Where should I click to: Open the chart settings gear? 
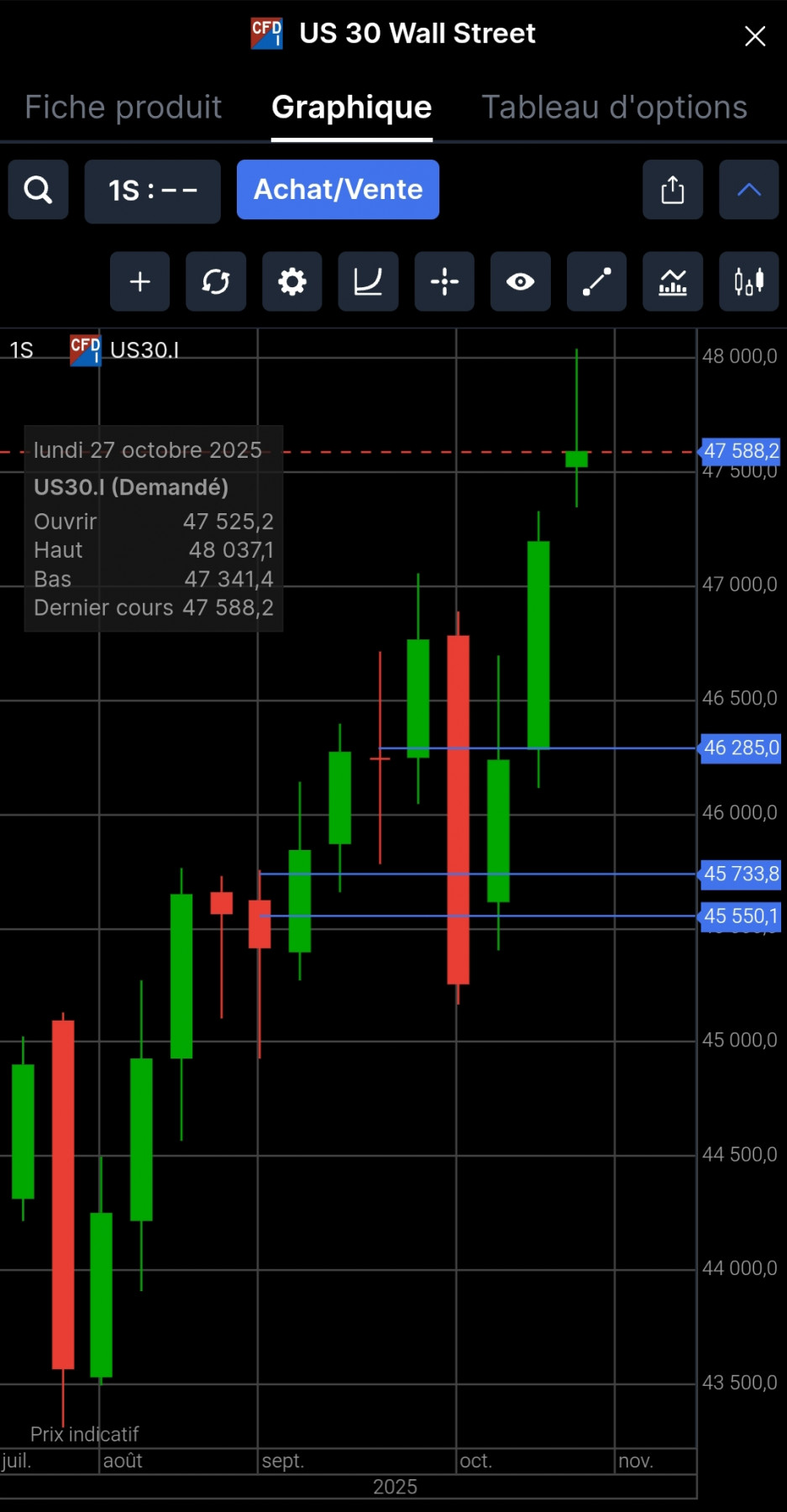(x=291, y=281)
